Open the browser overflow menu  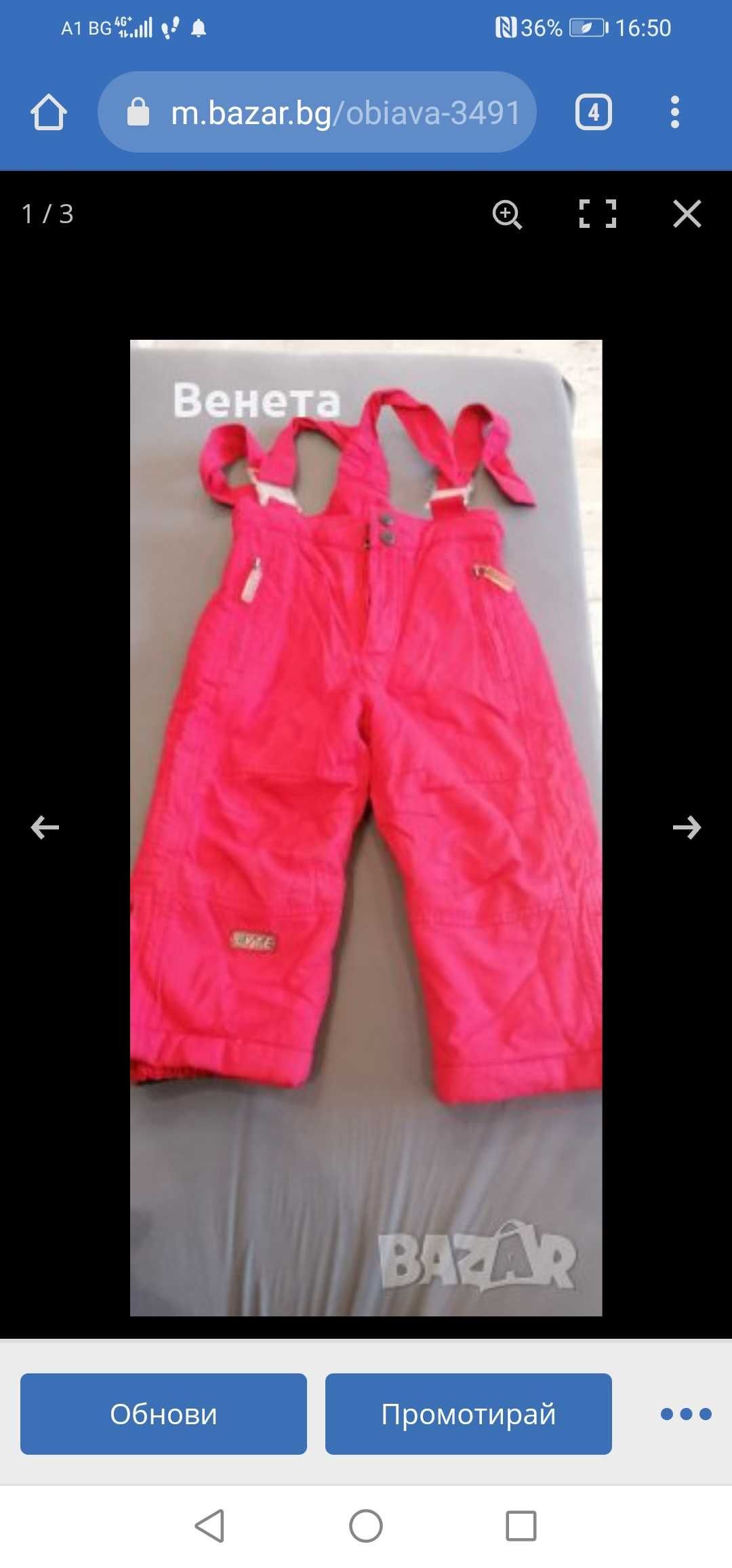click(674, 113)
